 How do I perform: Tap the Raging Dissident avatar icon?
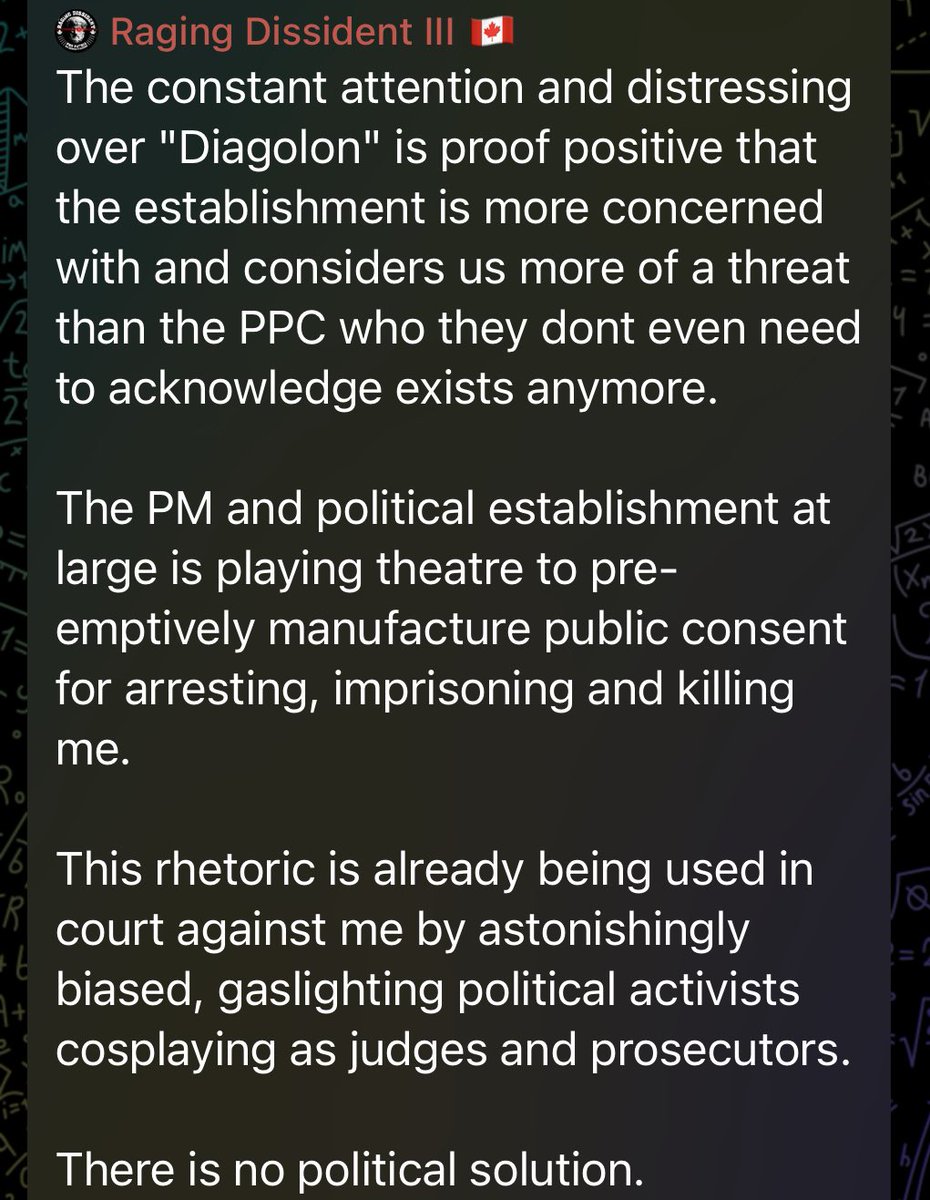coord(78,34)
